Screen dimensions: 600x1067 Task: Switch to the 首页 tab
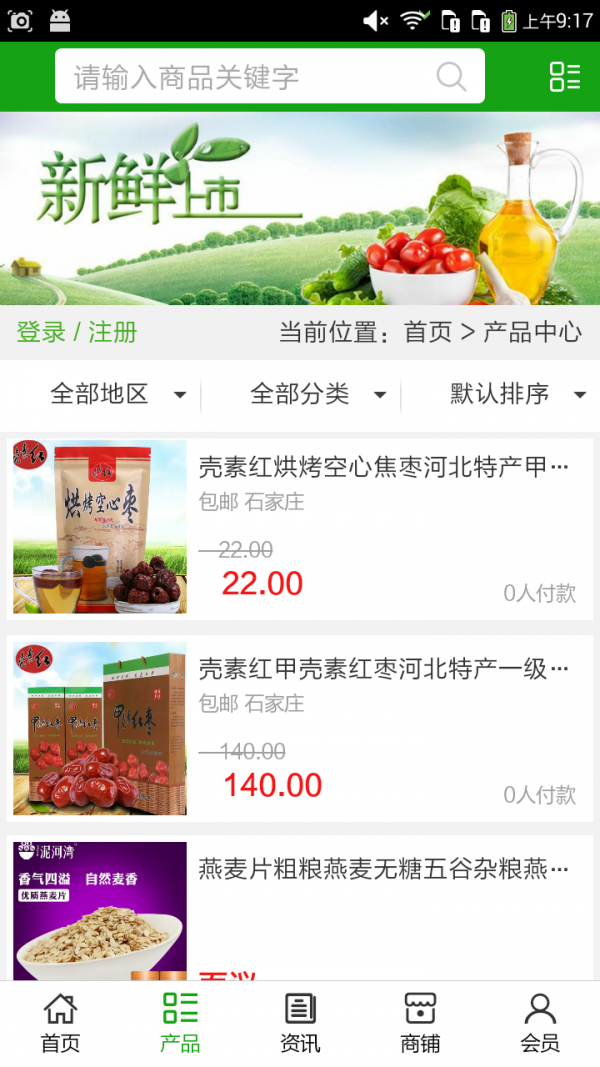point(60,1023)
